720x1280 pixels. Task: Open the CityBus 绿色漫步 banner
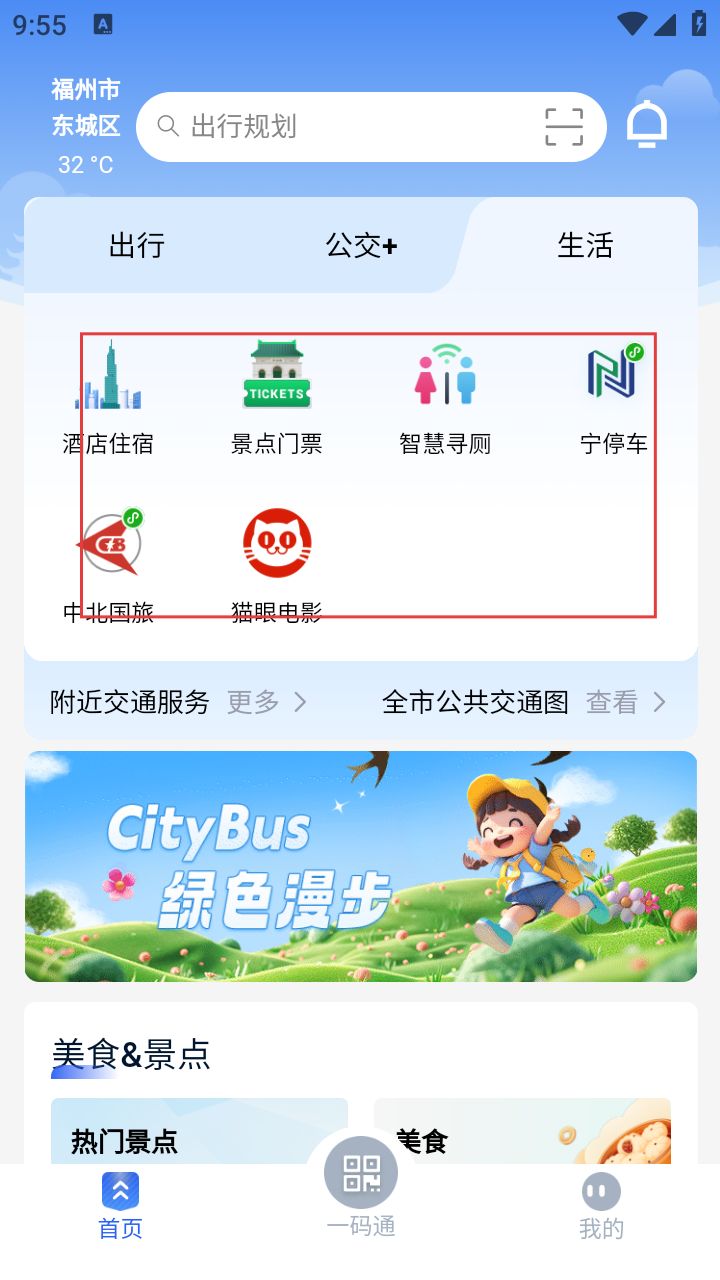click(x=361, y=866)
